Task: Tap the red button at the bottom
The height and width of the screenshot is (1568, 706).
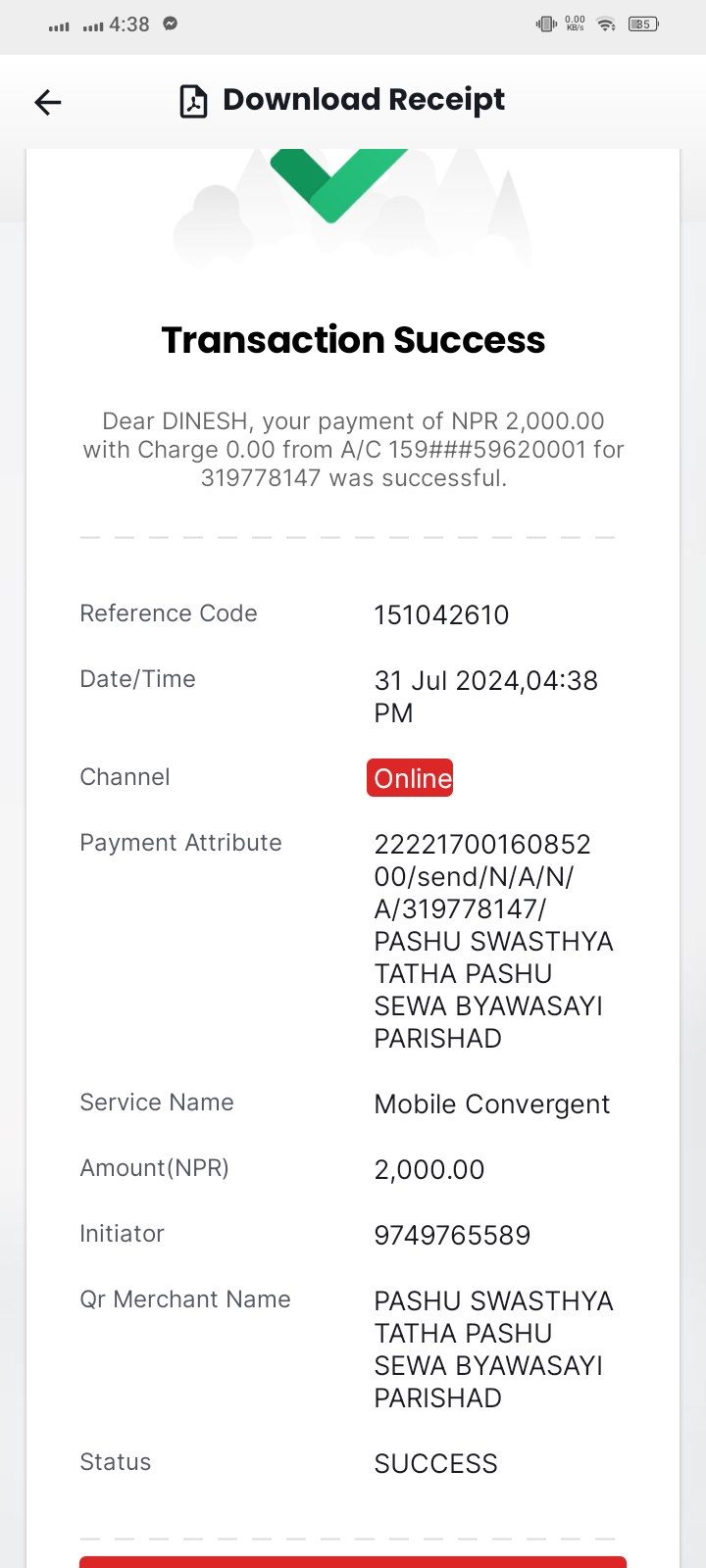Action: pos(353,1561)
